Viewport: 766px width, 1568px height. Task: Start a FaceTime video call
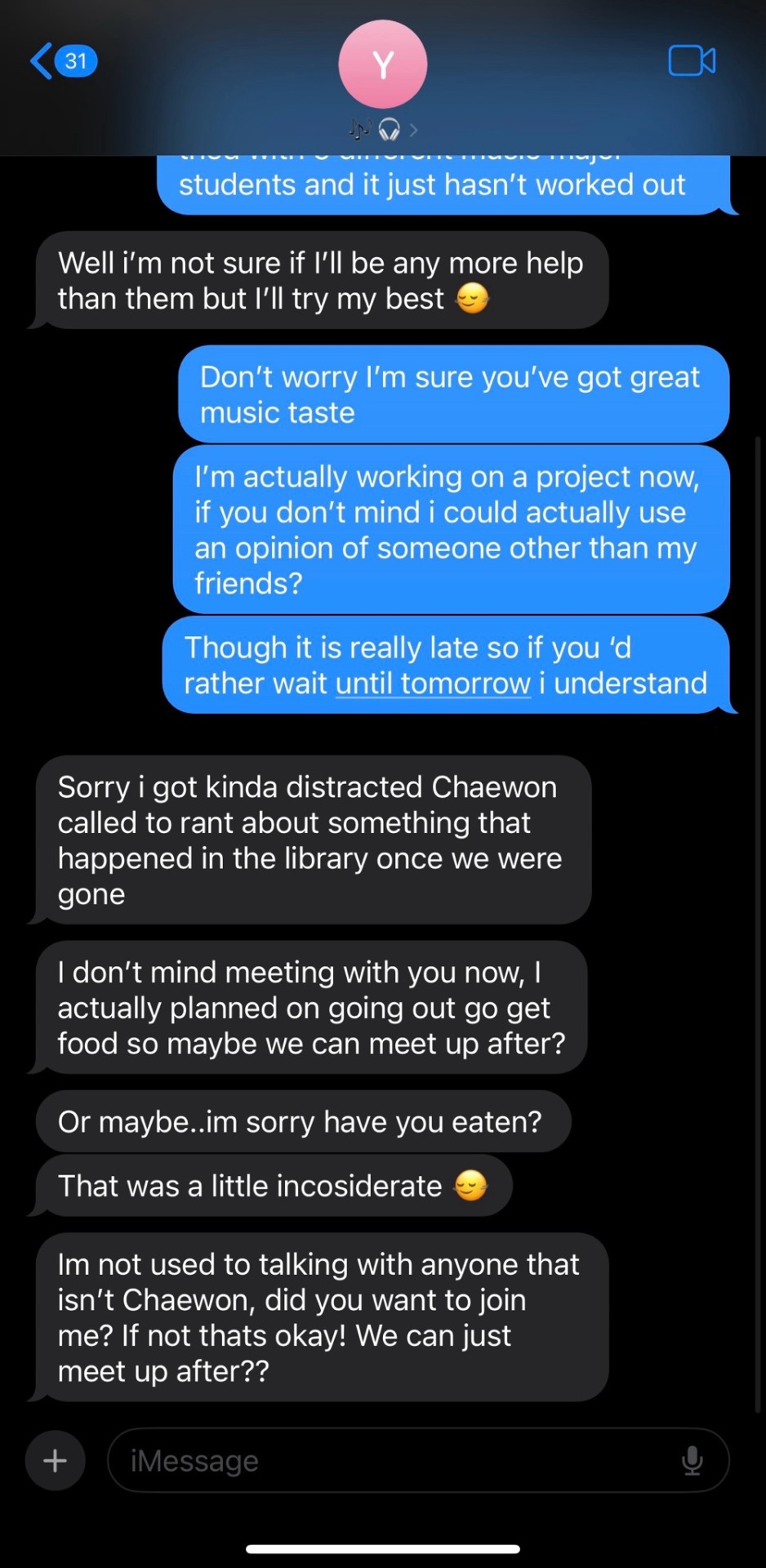(691, 61)
